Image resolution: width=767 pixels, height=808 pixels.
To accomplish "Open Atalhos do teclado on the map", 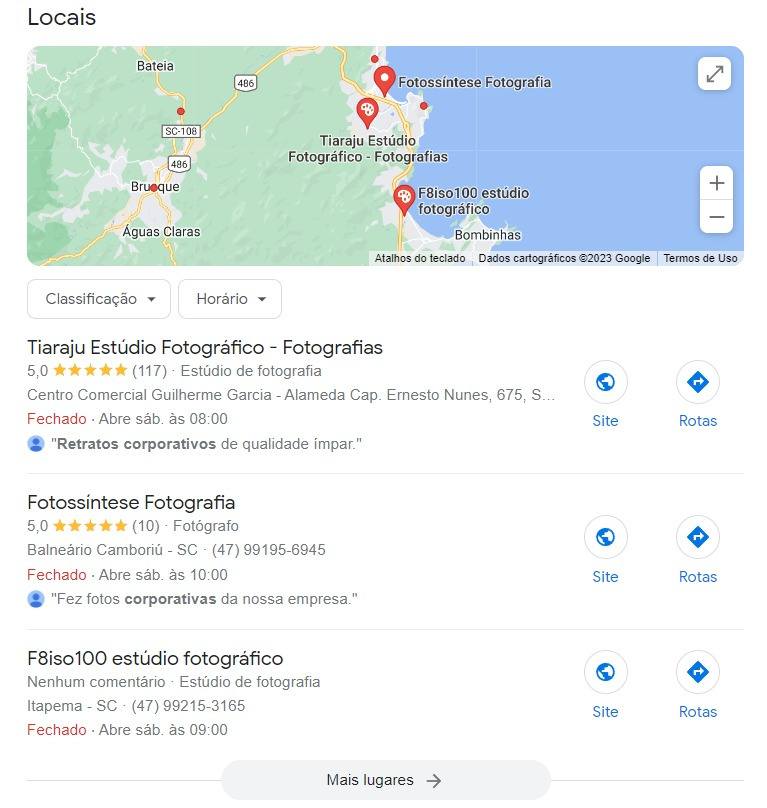I will (420, 258).
